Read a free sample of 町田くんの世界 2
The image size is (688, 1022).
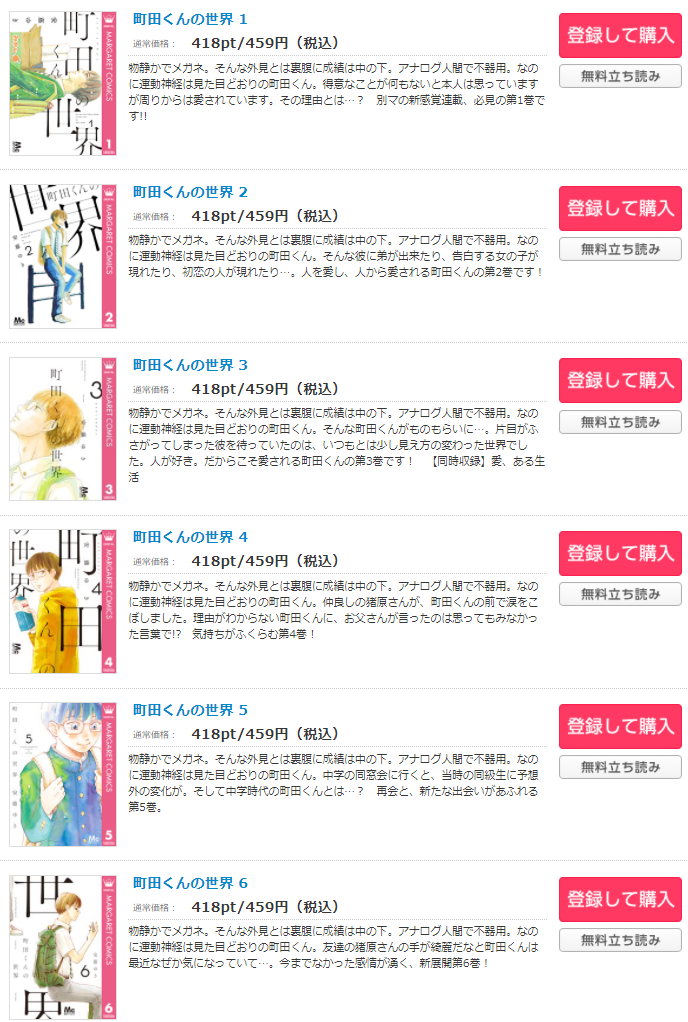coord(620,249)
